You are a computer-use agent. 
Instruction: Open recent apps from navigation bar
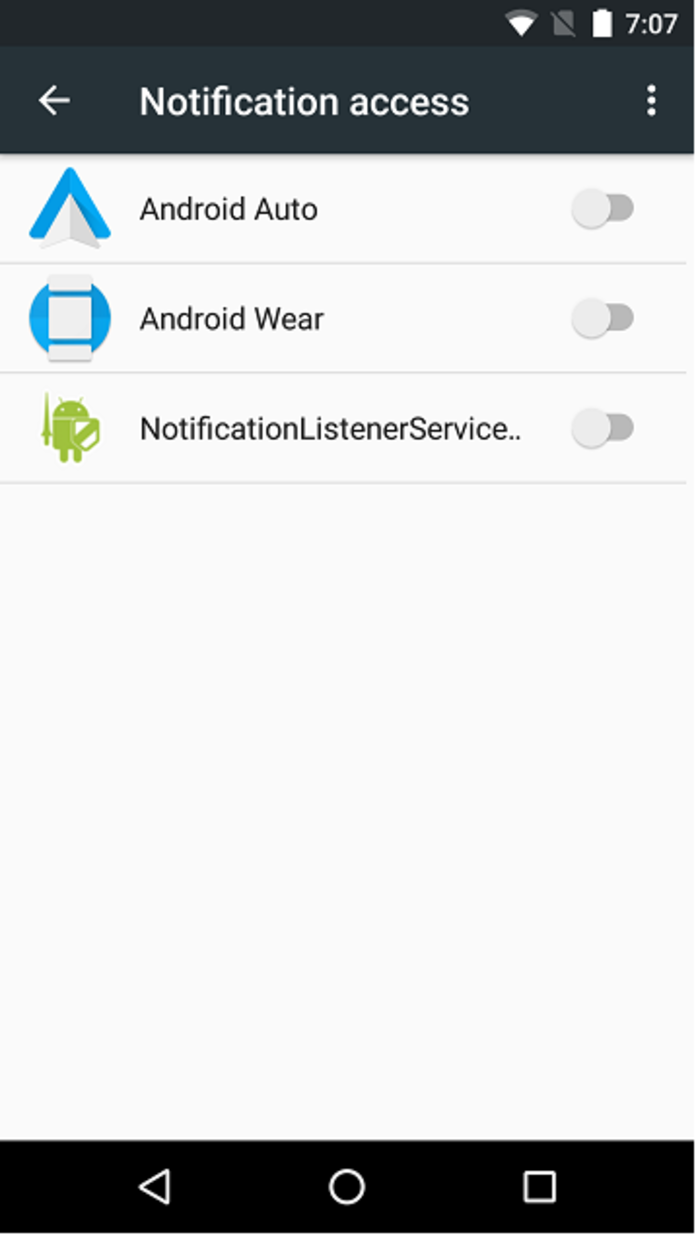coord(540,1187)
